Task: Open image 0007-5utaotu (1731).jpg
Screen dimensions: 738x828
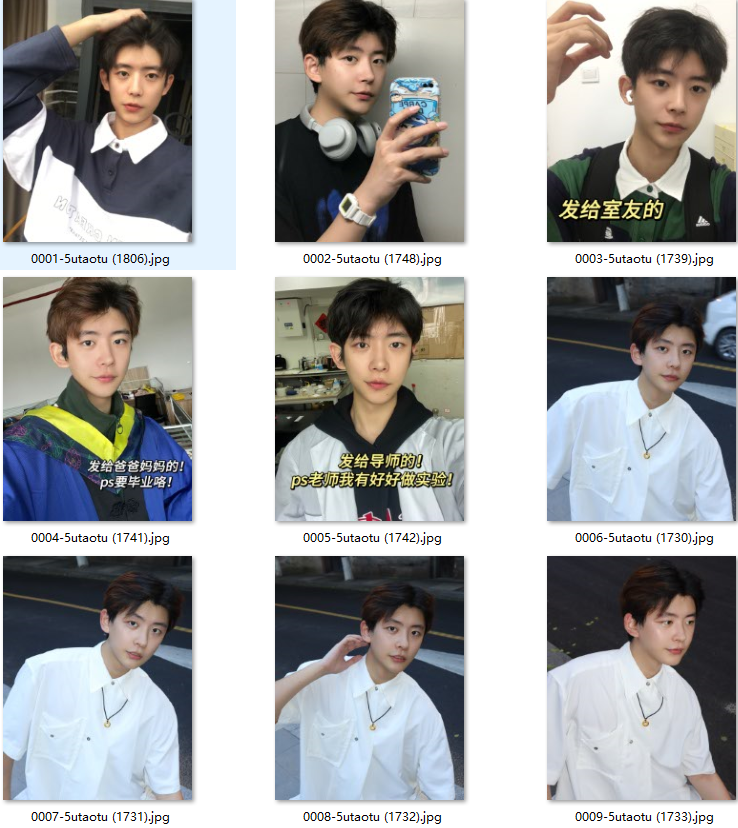Action: 97,678
